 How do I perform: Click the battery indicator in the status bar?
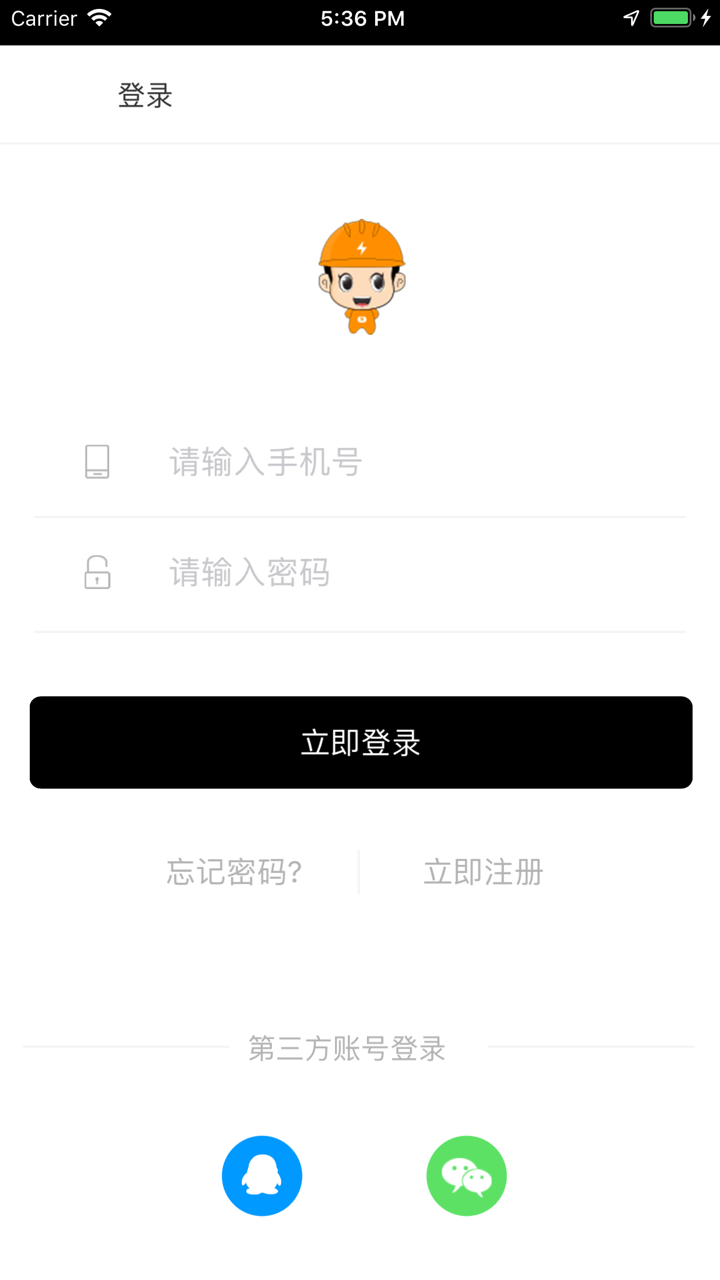pyautogui.click(x=668, y=16)
